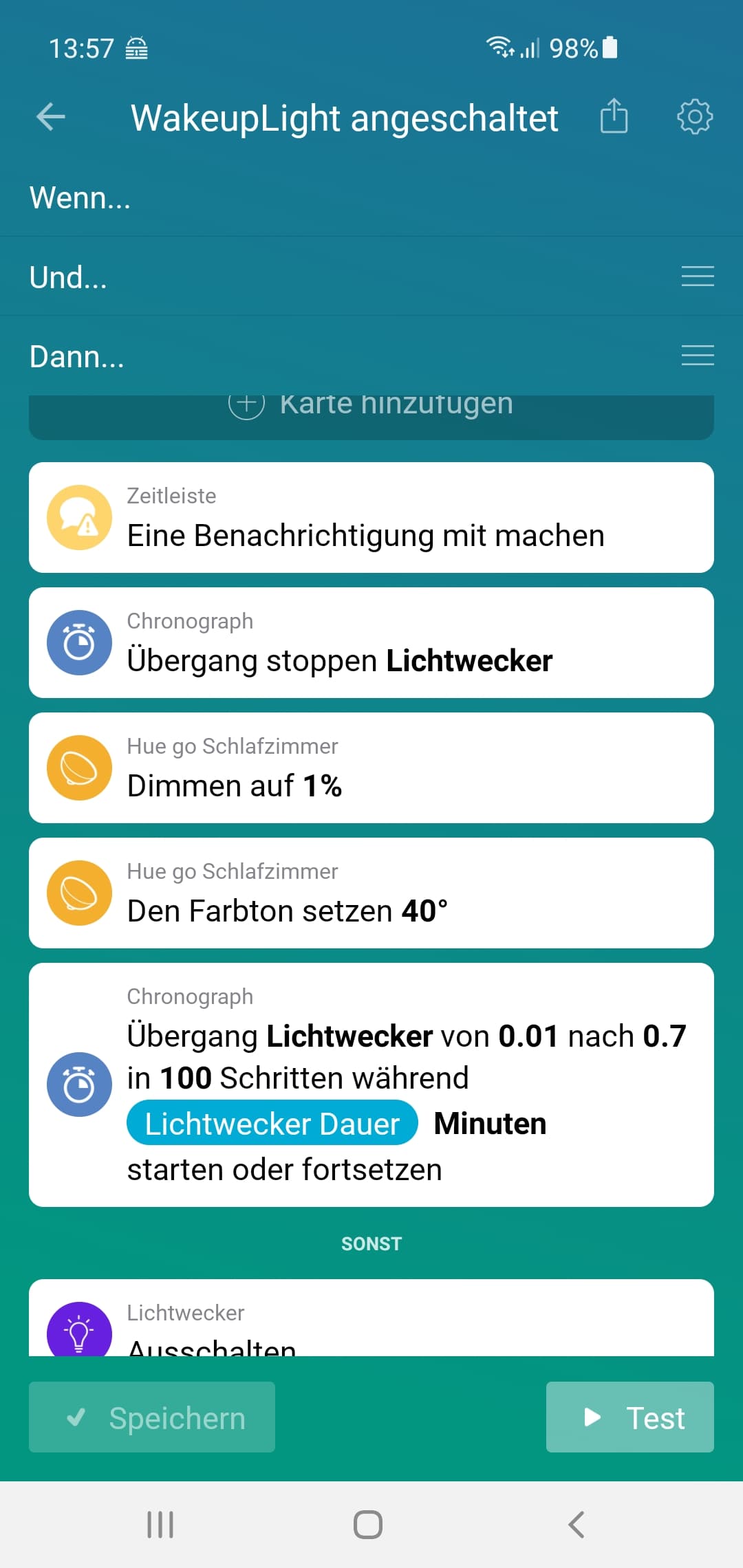Save the flow with Speichern
Image resolution: width=743 pixels, height=1568 pixels.
152,1417
